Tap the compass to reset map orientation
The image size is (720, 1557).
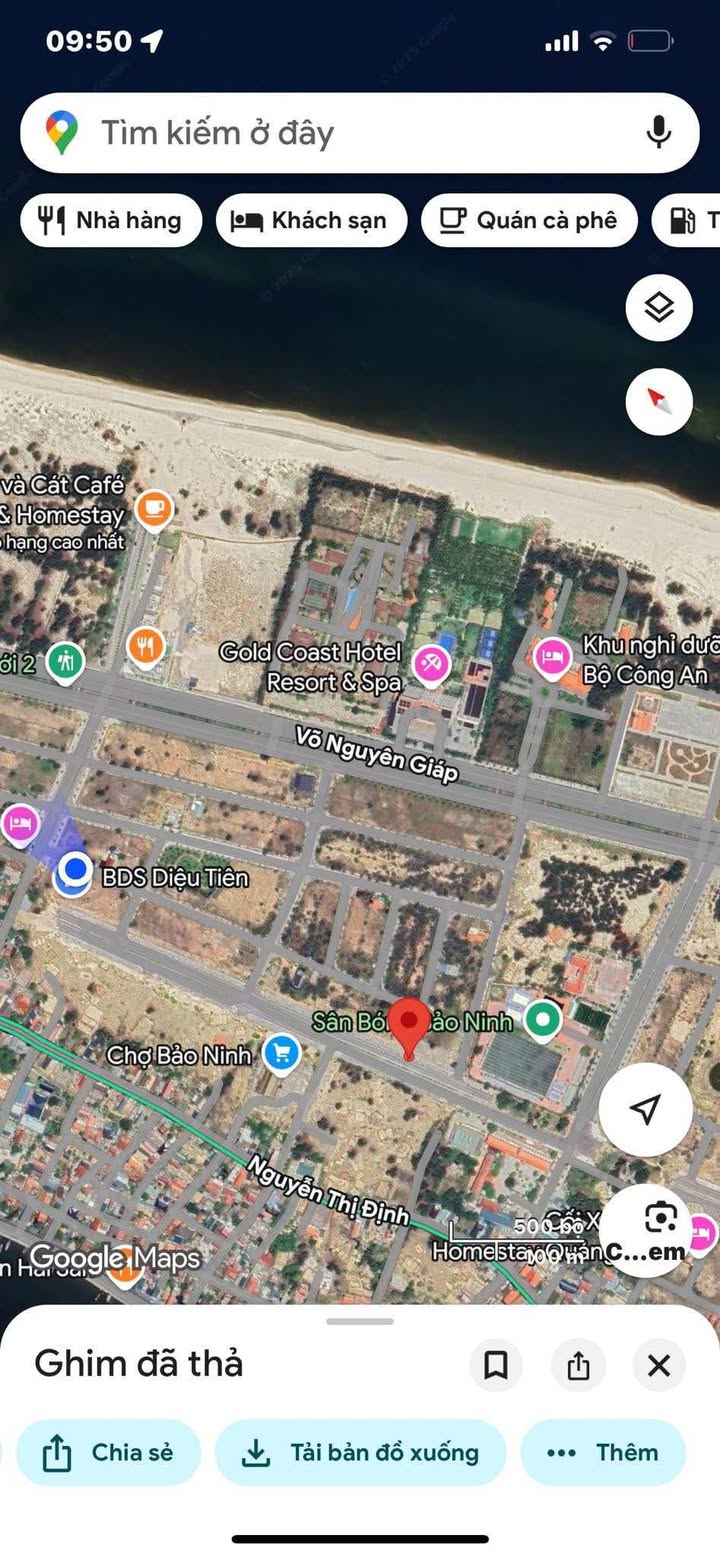pyautogui.click(x=659, y=401)
